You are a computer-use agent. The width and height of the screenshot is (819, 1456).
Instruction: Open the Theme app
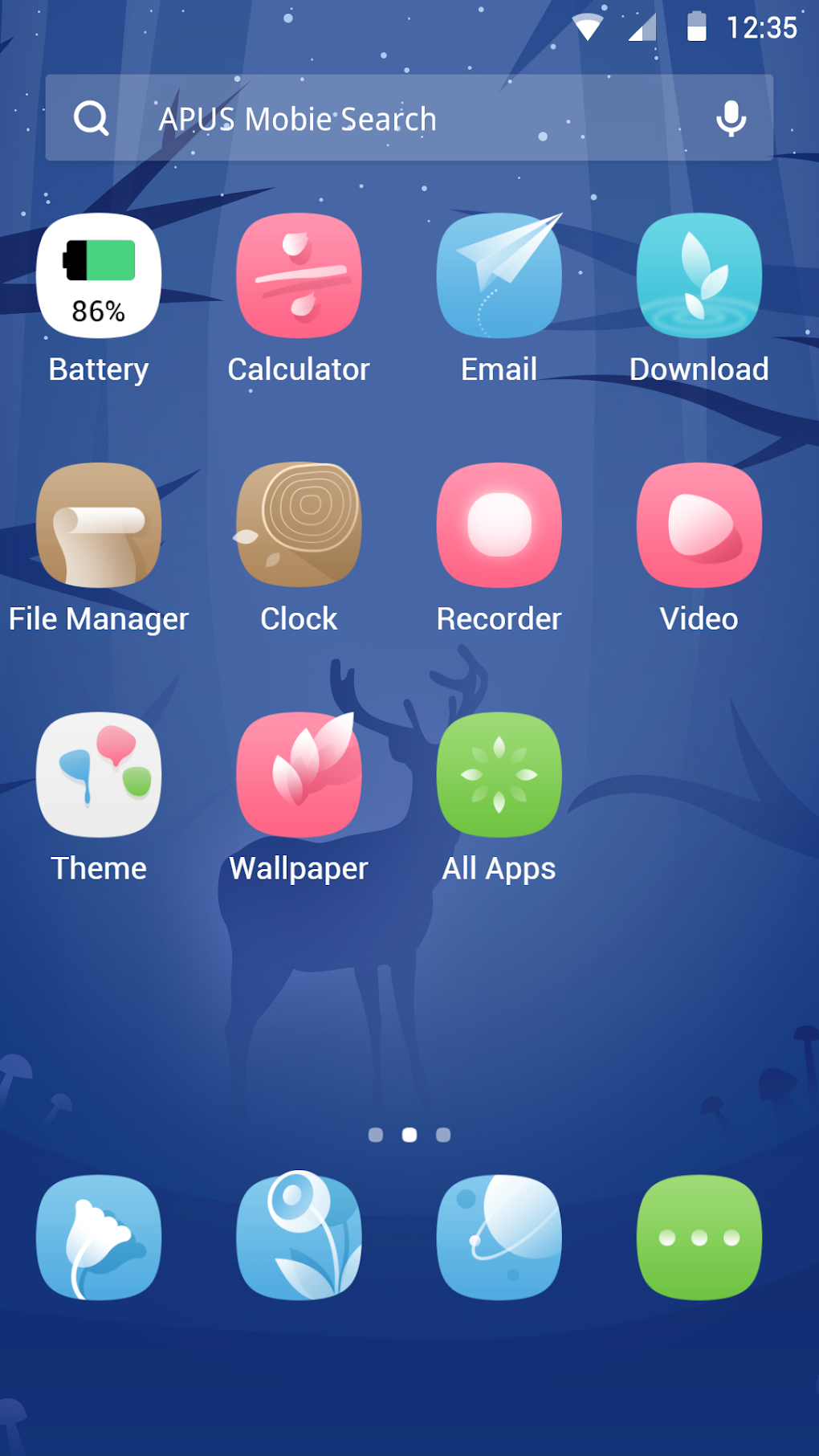(x=99, y=775)
